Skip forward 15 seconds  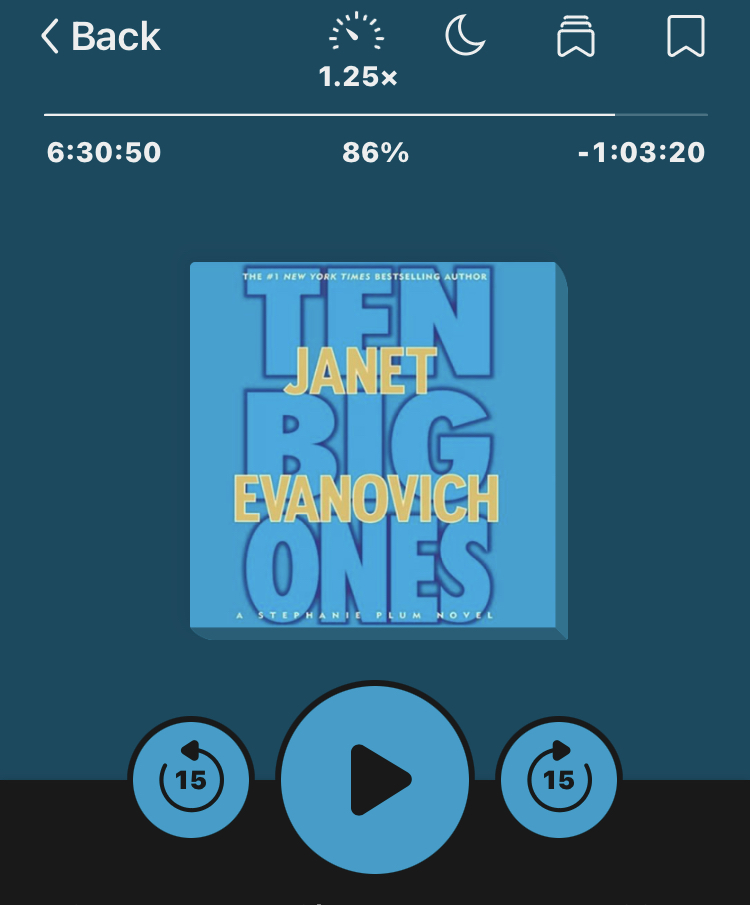coord(559,779)
